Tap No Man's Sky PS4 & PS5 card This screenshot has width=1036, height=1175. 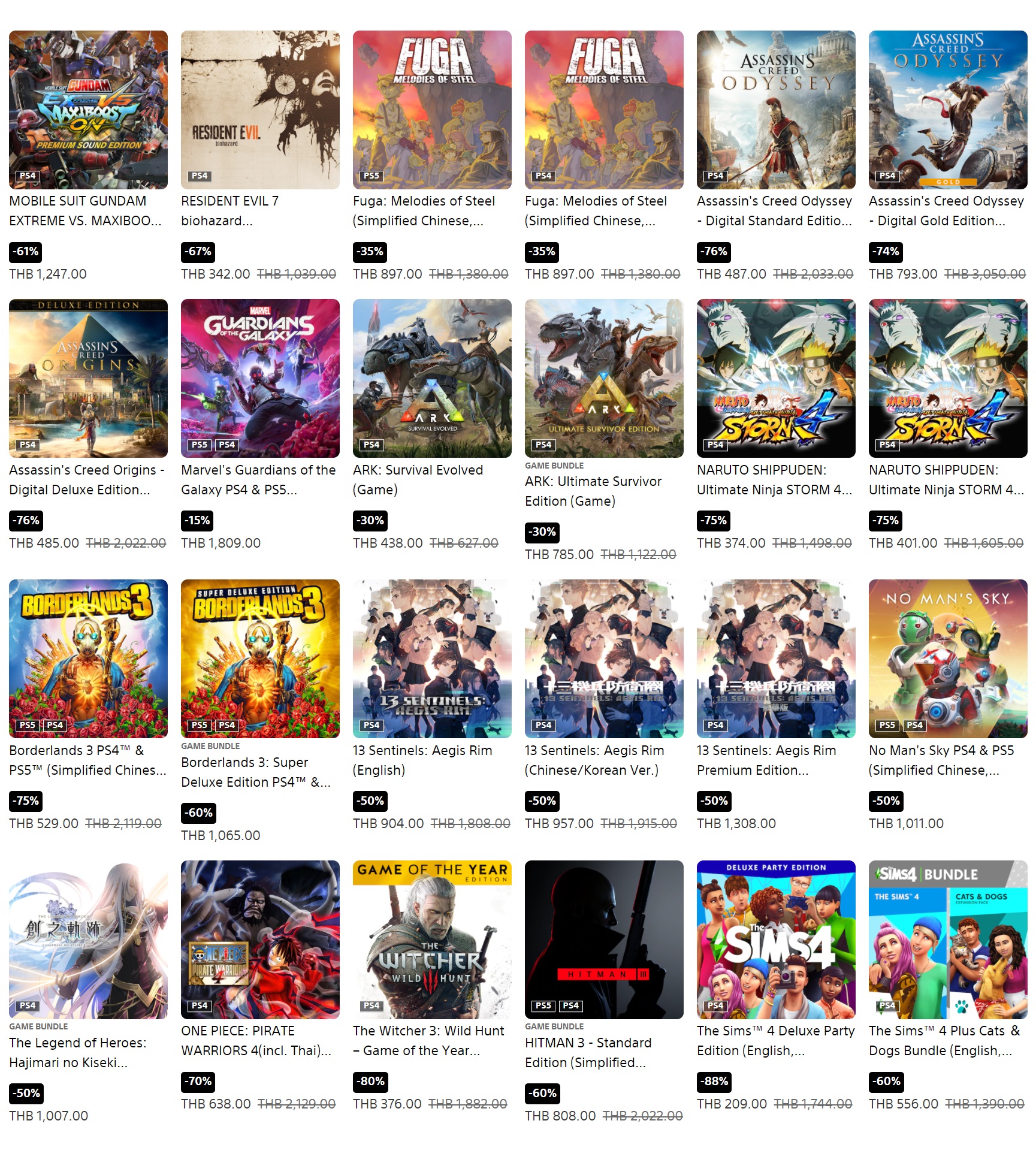[x=948, y=659]
